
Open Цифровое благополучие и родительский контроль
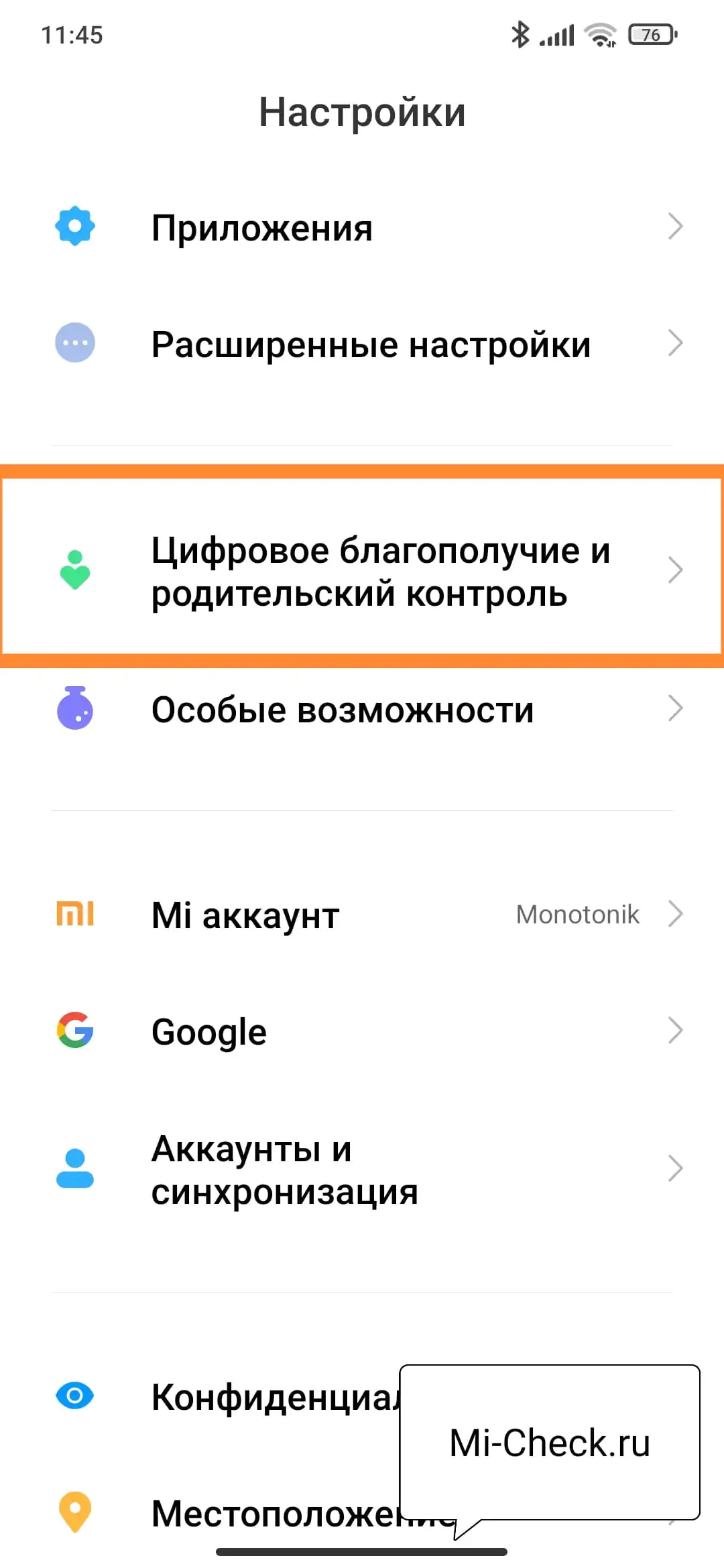(x=362, y=571)
